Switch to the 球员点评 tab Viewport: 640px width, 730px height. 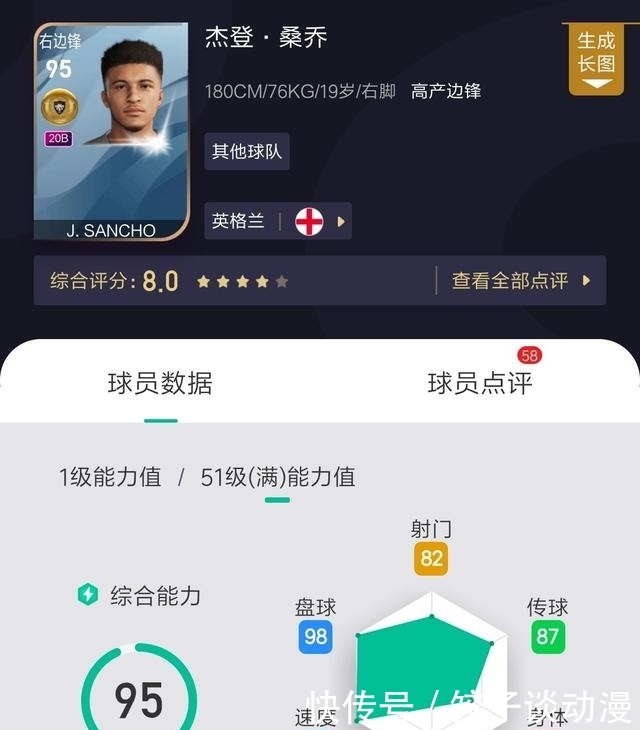[x=480, y=383]
